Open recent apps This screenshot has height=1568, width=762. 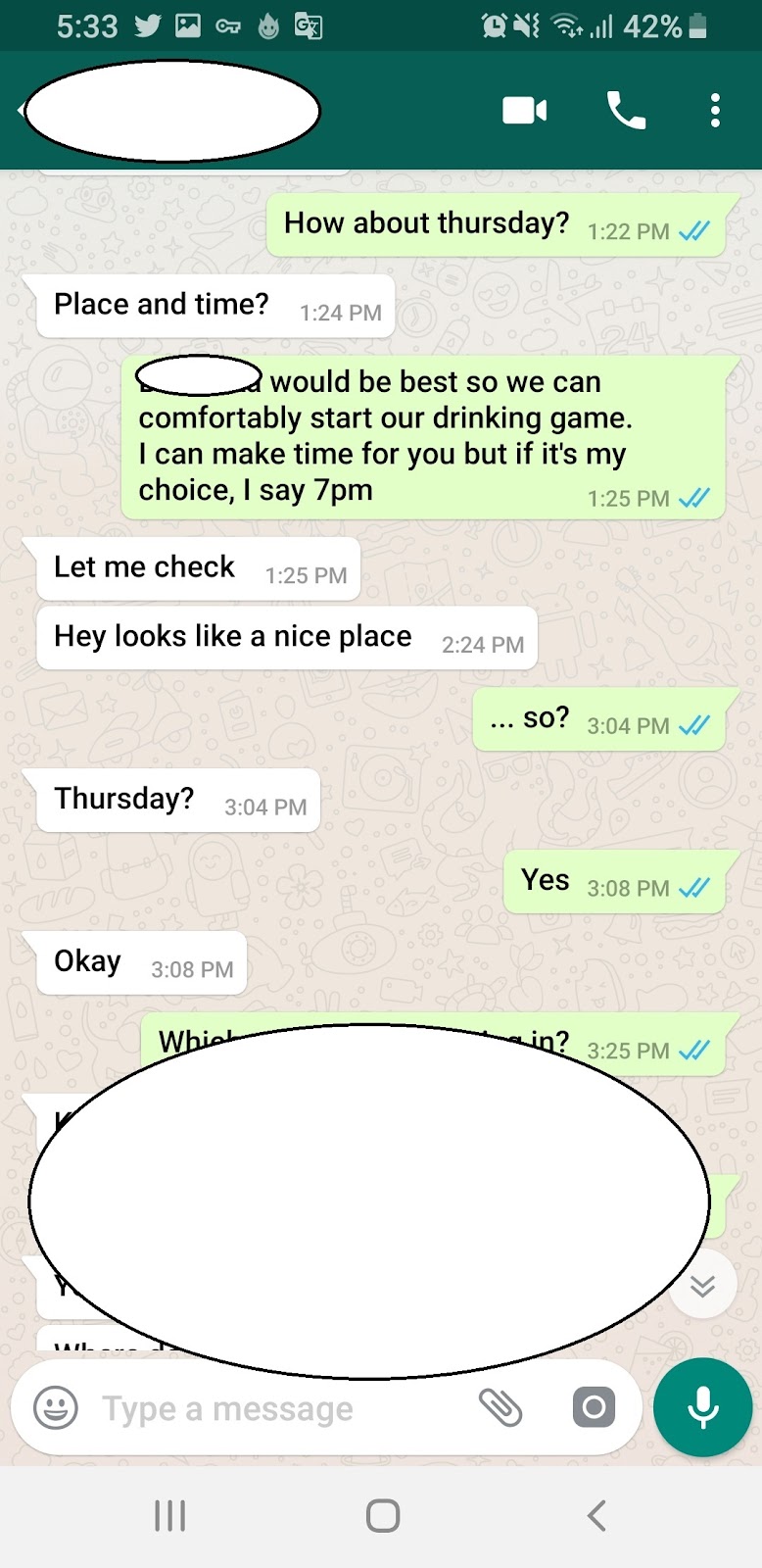[169, 1516]
